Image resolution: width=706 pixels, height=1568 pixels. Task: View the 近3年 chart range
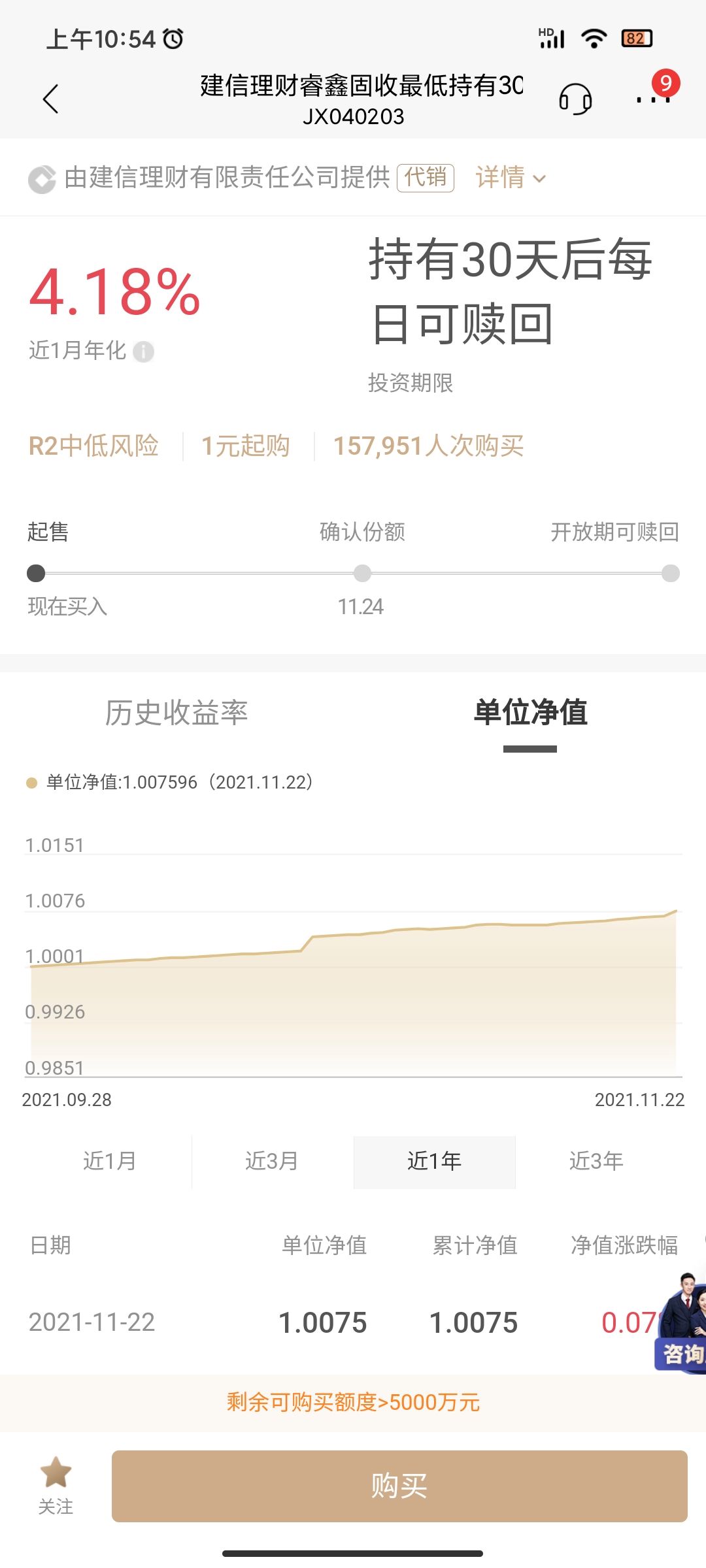click(x=596, y=1161)
